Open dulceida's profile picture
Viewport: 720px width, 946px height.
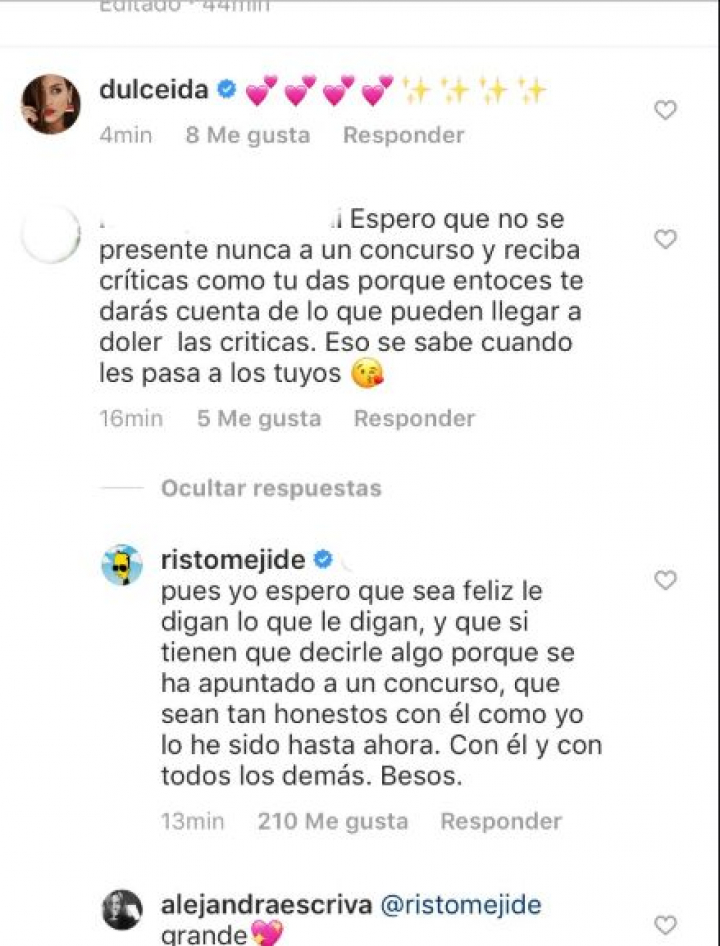coord(51,104)
